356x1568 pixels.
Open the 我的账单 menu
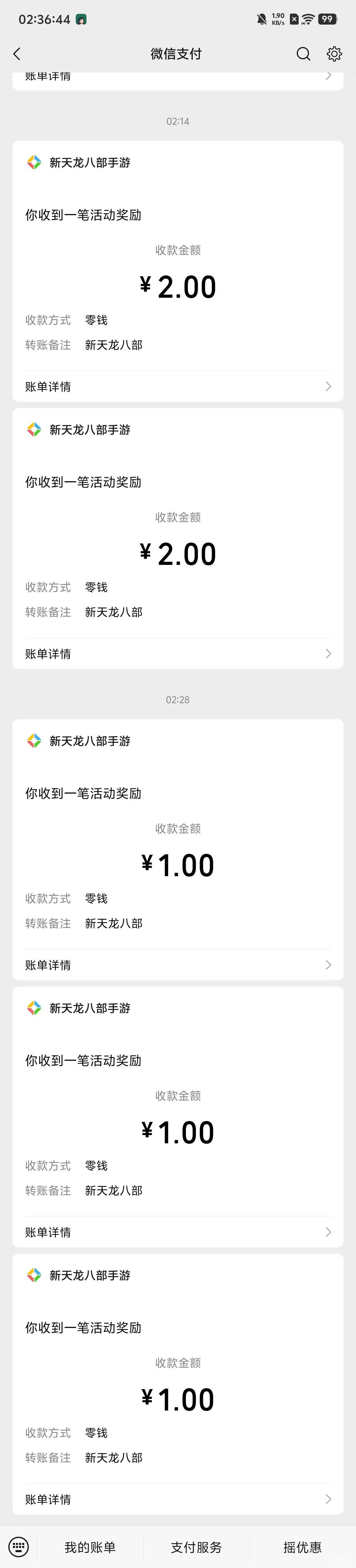(90, 1547)
